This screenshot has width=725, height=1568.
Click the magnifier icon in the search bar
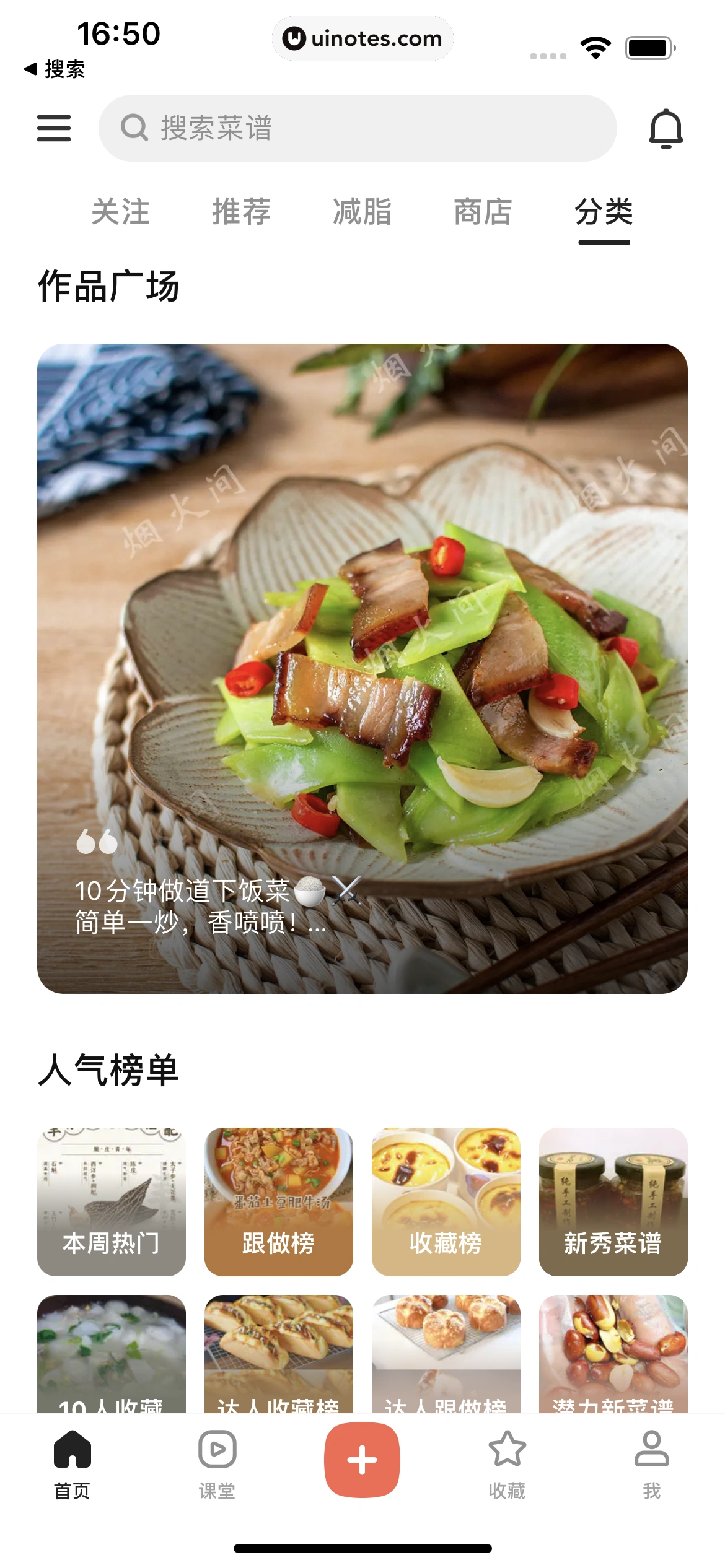[134, 128]
